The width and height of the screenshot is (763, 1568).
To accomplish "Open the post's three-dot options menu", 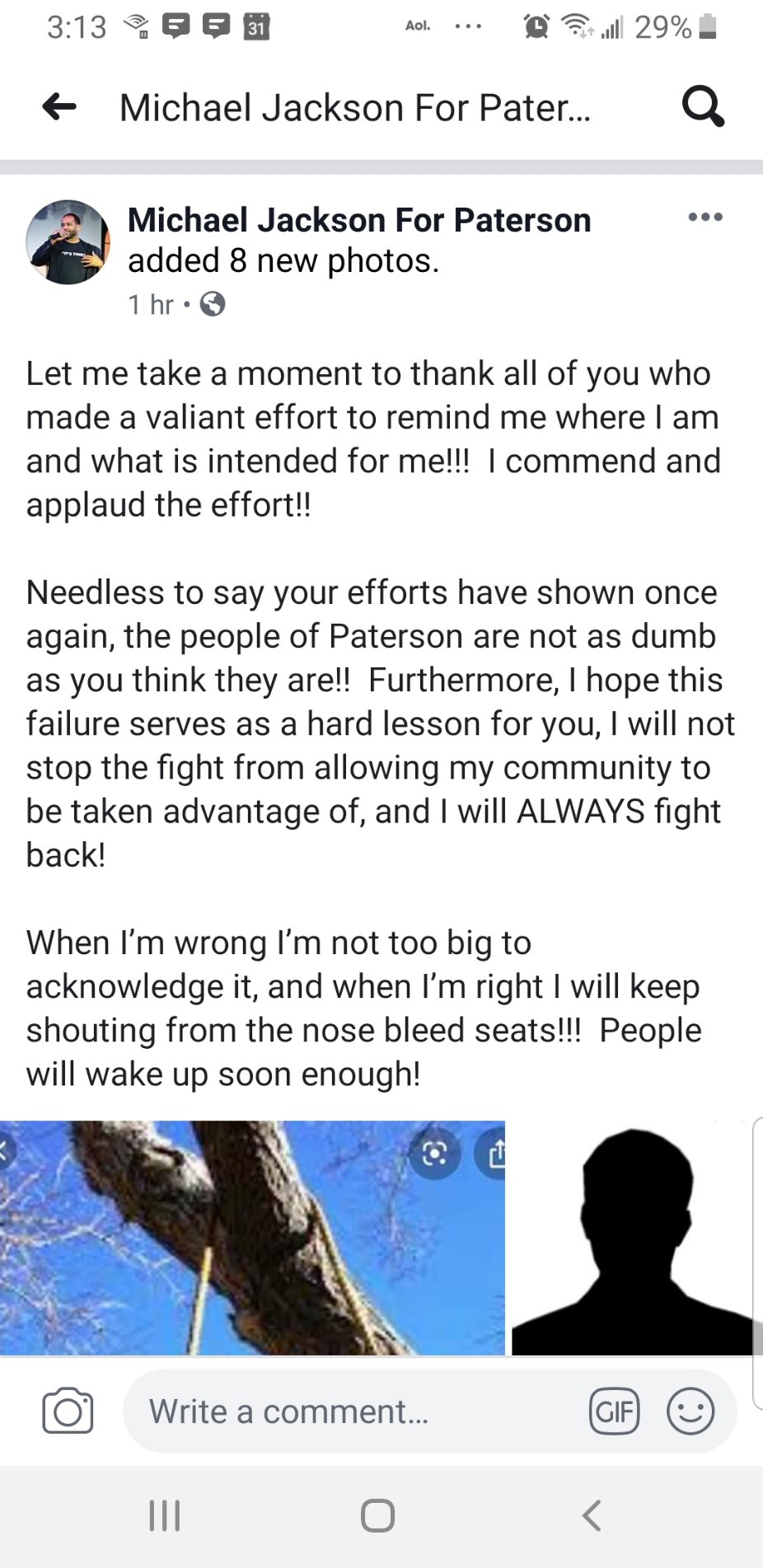I will (705, 218).
